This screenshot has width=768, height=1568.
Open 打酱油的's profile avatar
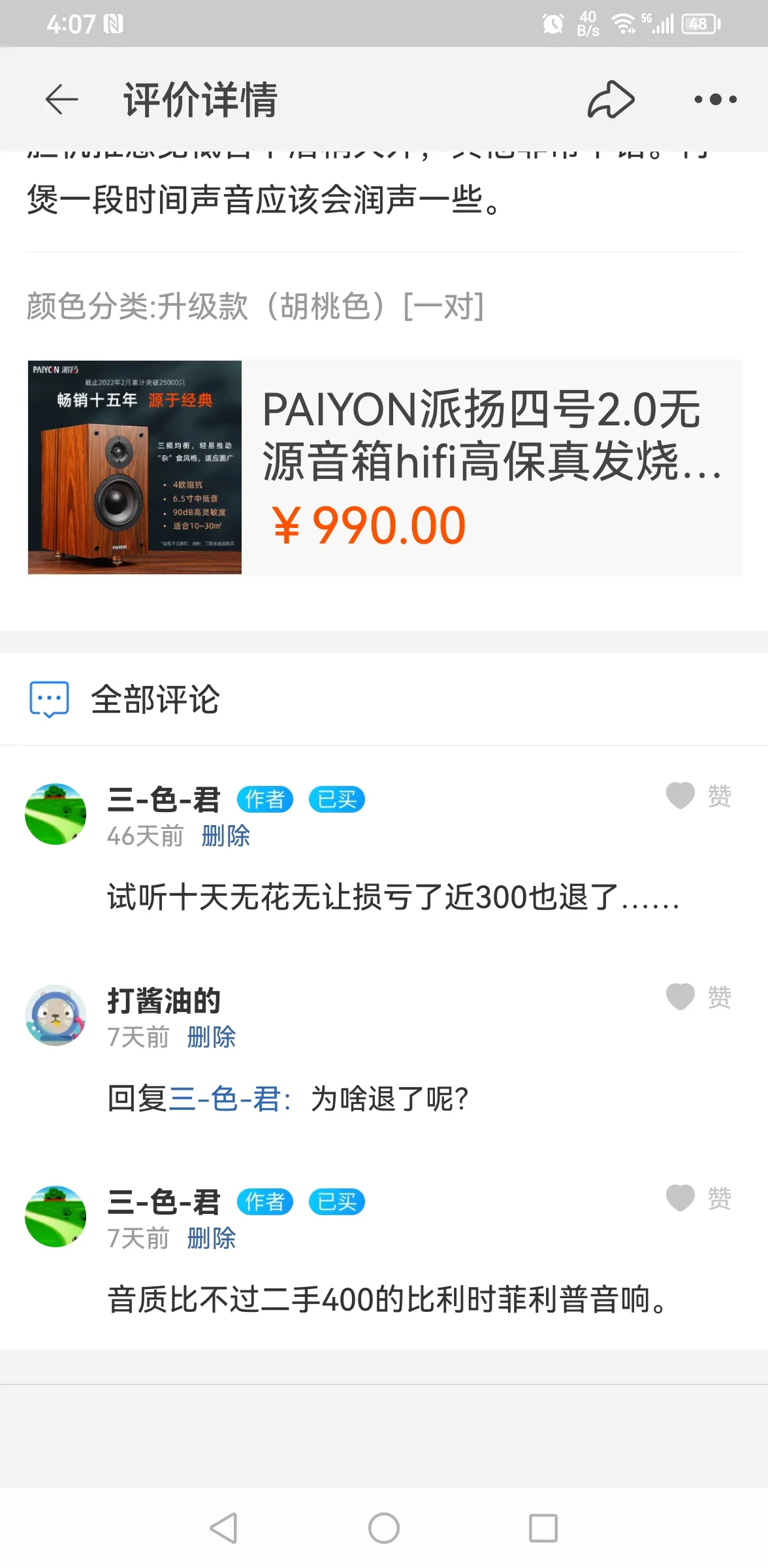(x=56, y=1015)
